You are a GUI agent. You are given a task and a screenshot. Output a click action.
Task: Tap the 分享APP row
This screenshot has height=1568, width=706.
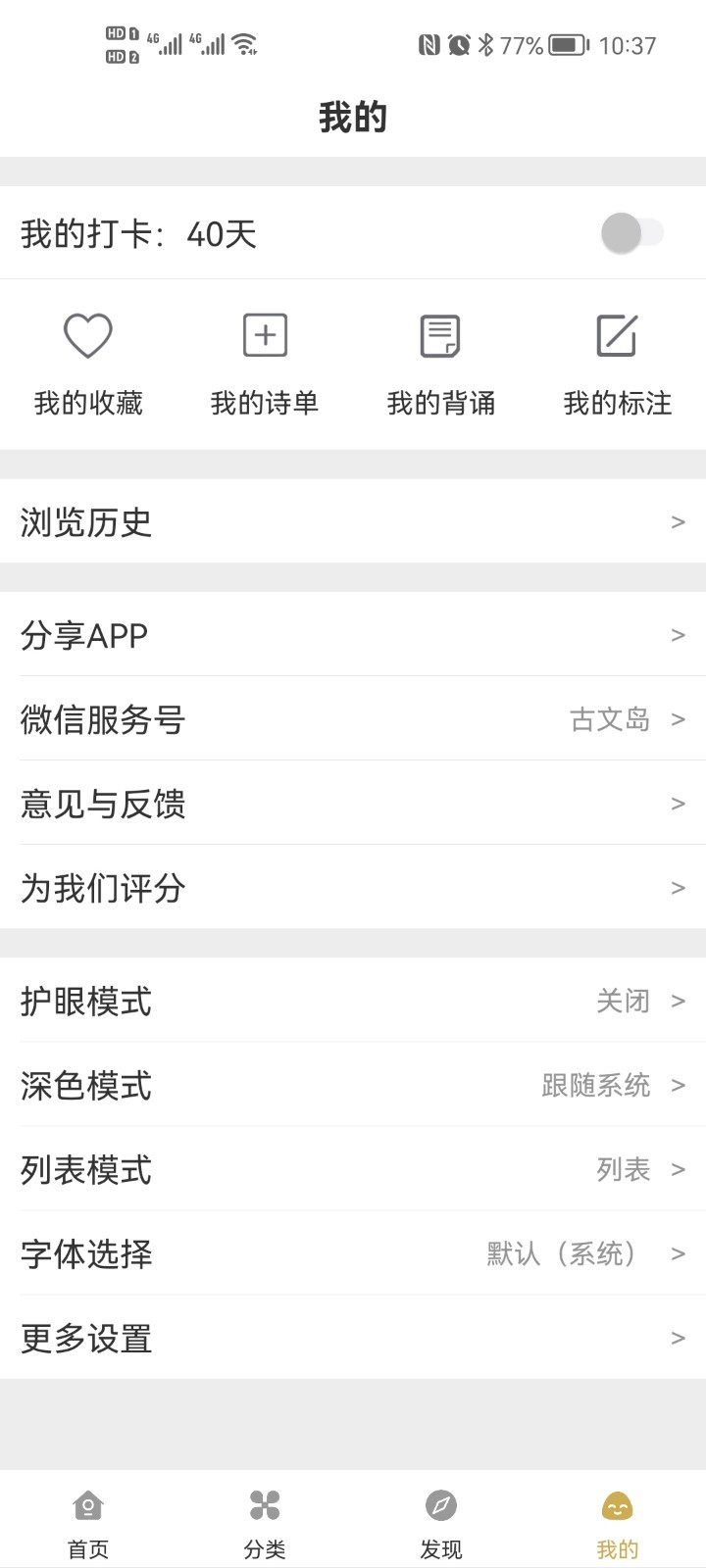(353, 634)
